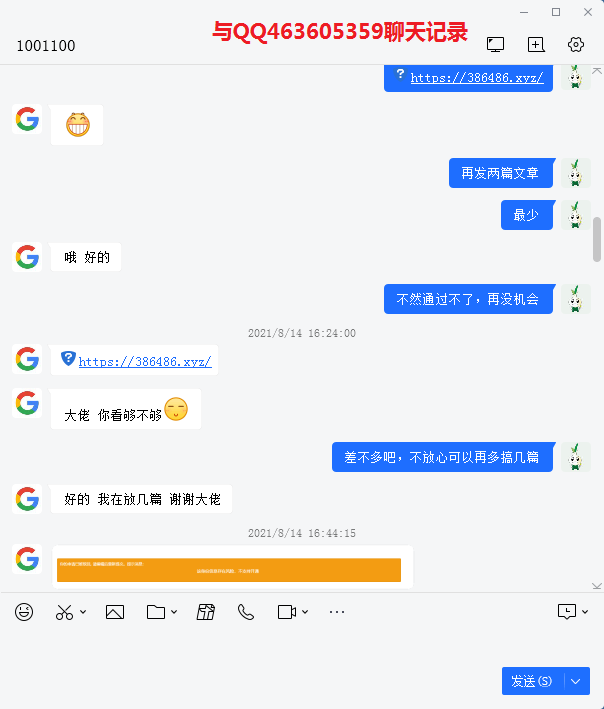Open the link above the grinning emoji
604x709 pixels.
(476, 77)
